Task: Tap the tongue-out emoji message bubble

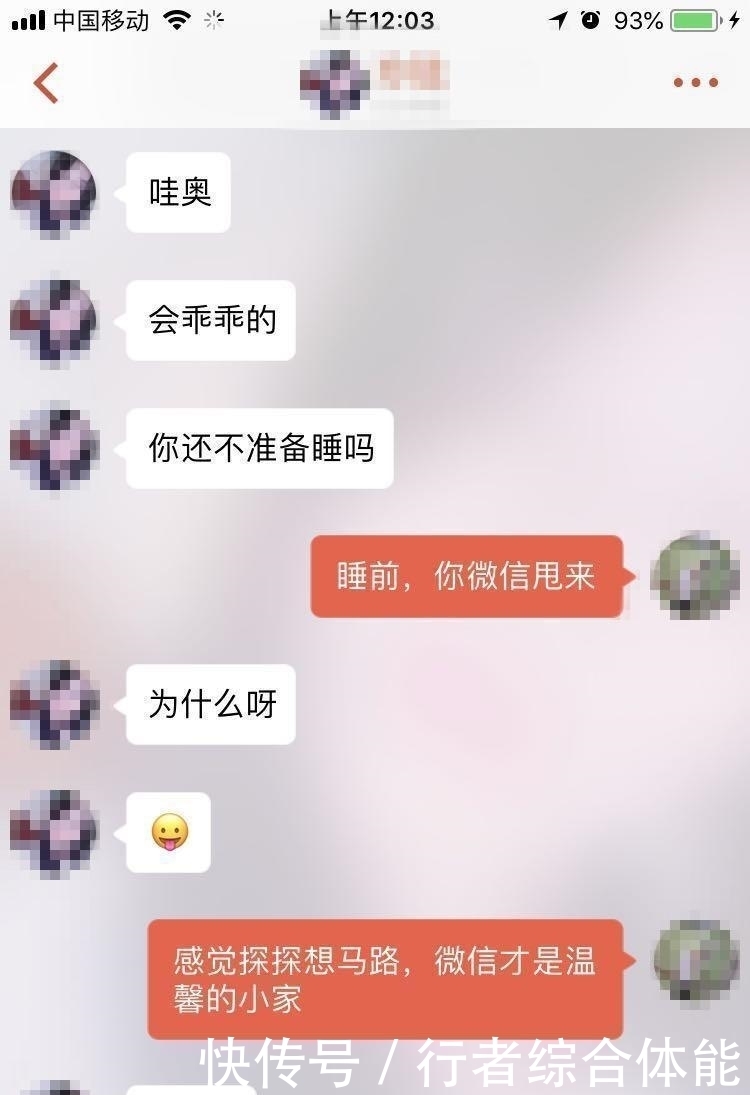Action: coord(167,832)
